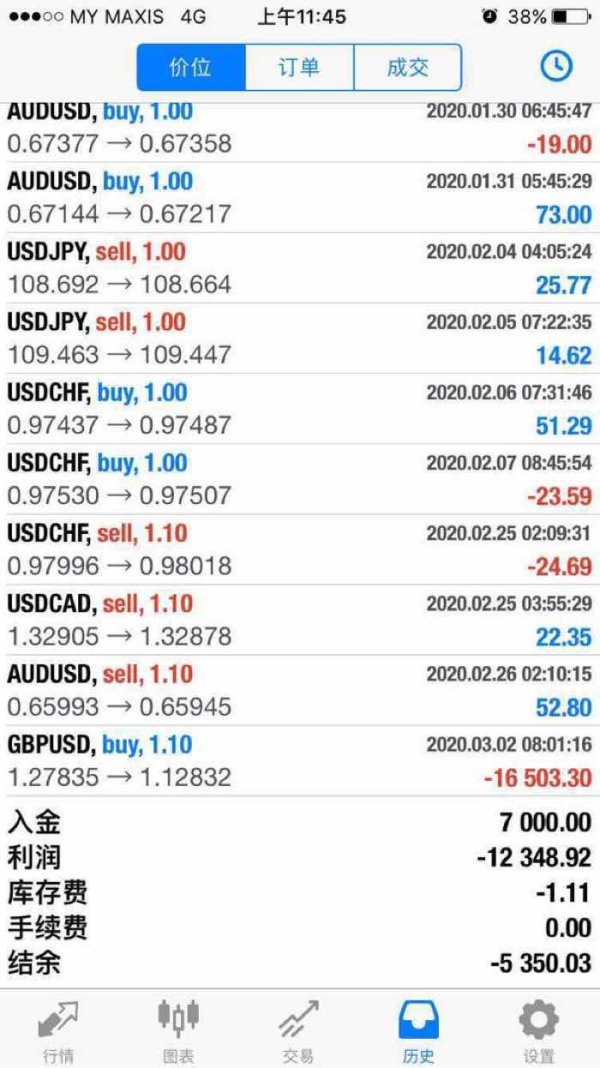This screenshot has height=1068, width=600.
Task: Open the USDCHF sell 1.10 trade
Action: click(x=300, y=549)
